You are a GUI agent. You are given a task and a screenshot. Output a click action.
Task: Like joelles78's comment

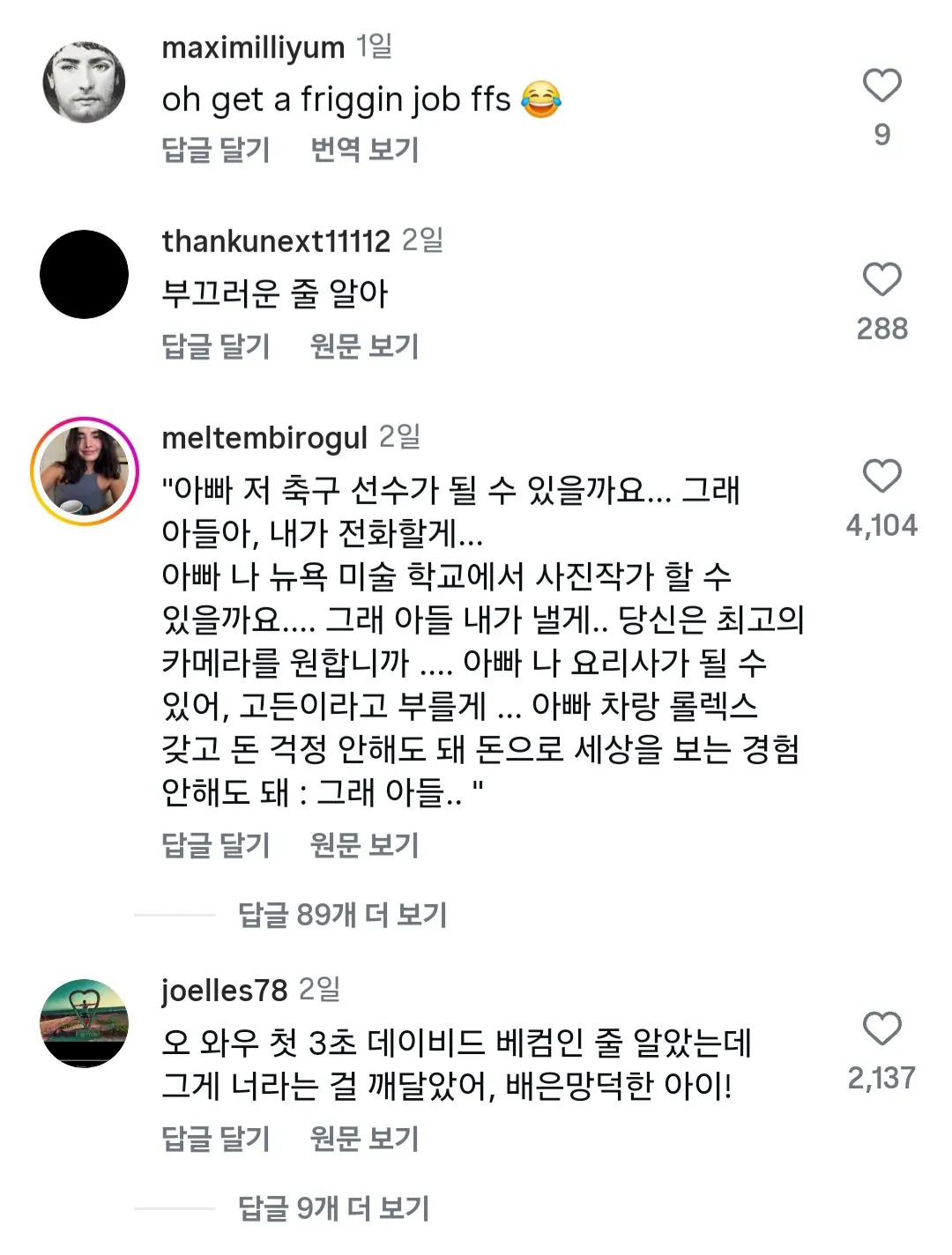(x=881, y=1029)
